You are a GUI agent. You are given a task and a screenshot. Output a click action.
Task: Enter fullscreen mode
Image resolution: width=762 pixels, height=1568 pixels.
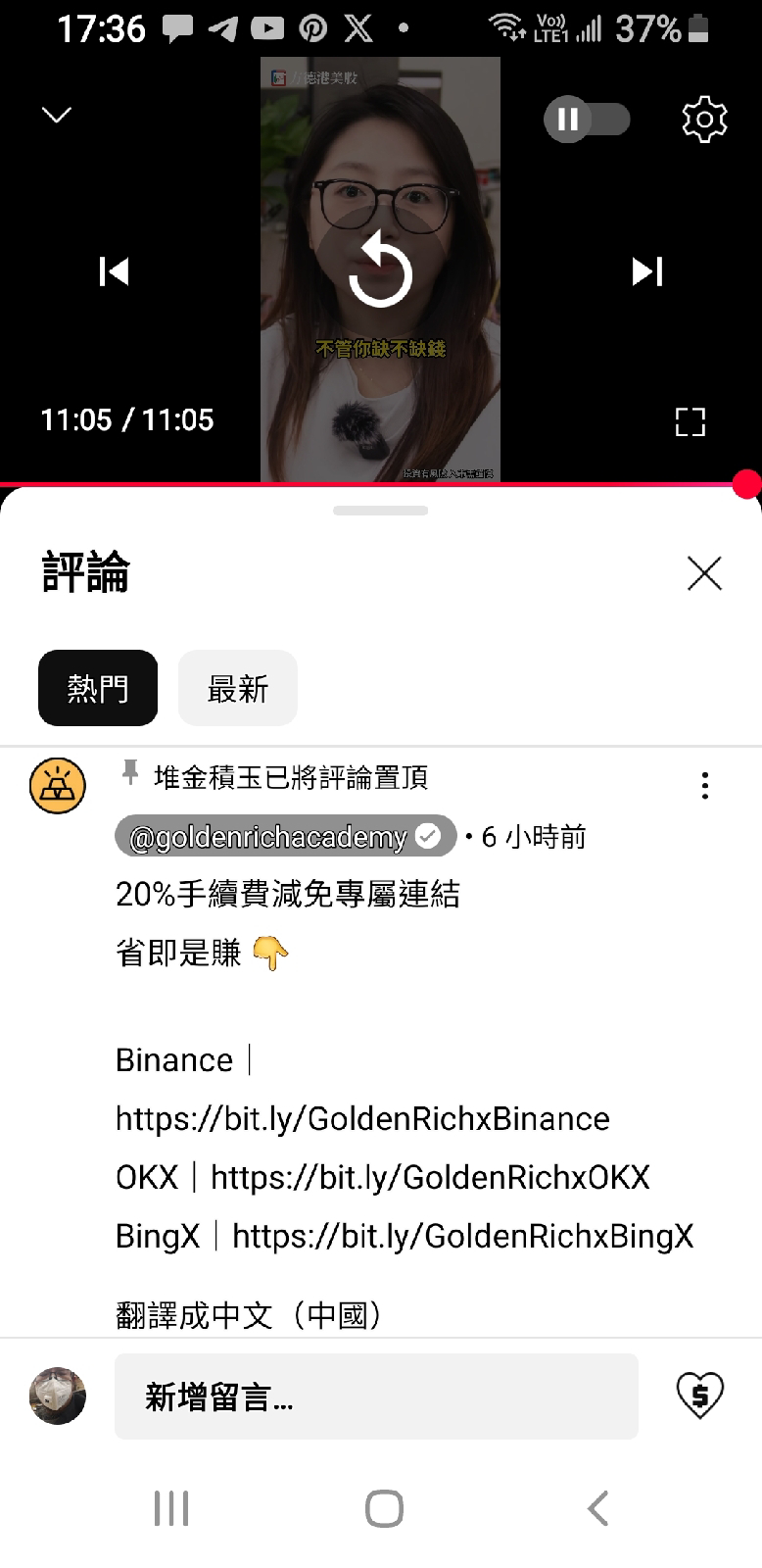(x=690, y=422)
